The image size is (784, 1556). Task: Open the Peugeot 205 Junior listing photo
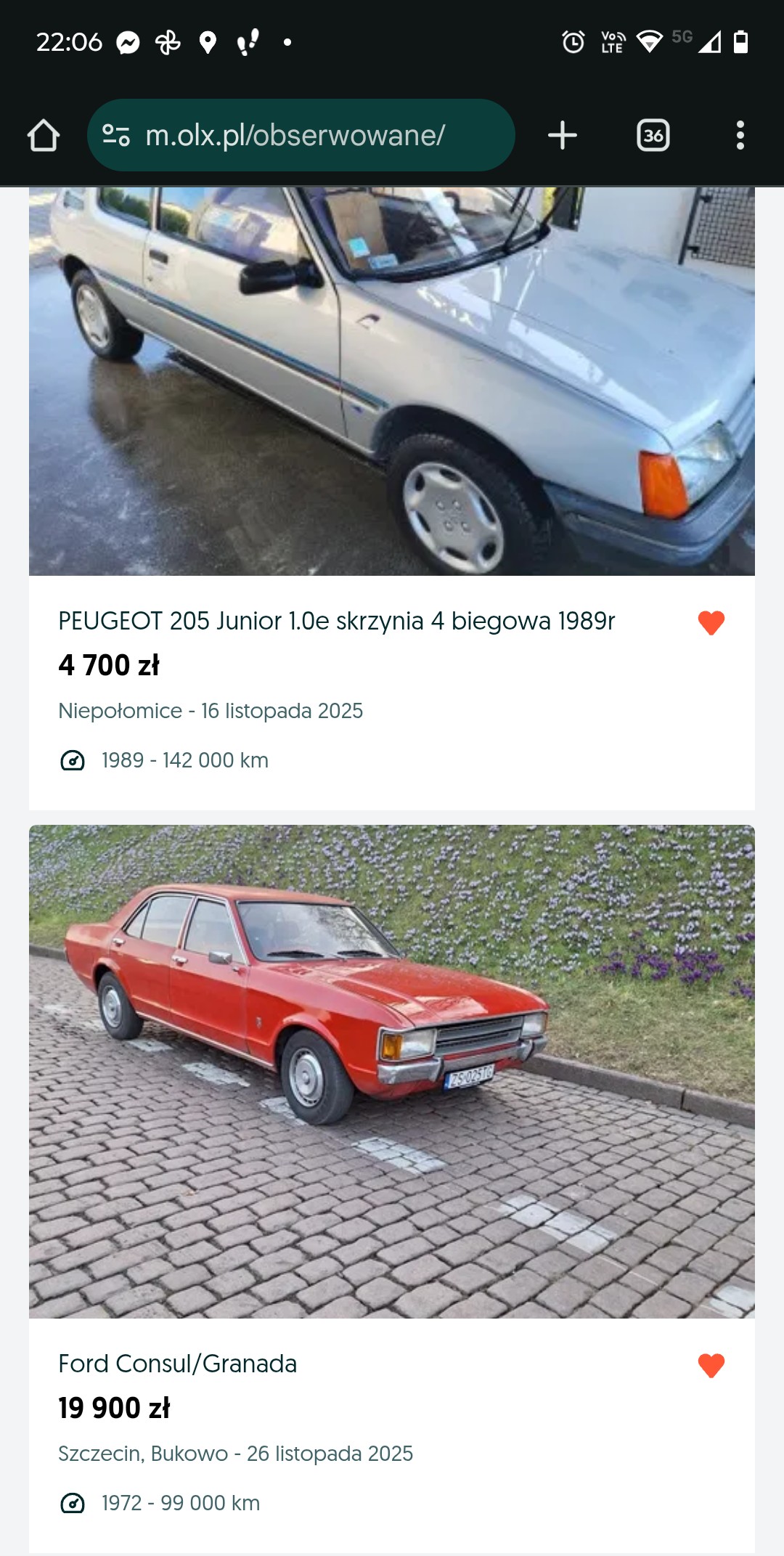click(392, 381)
